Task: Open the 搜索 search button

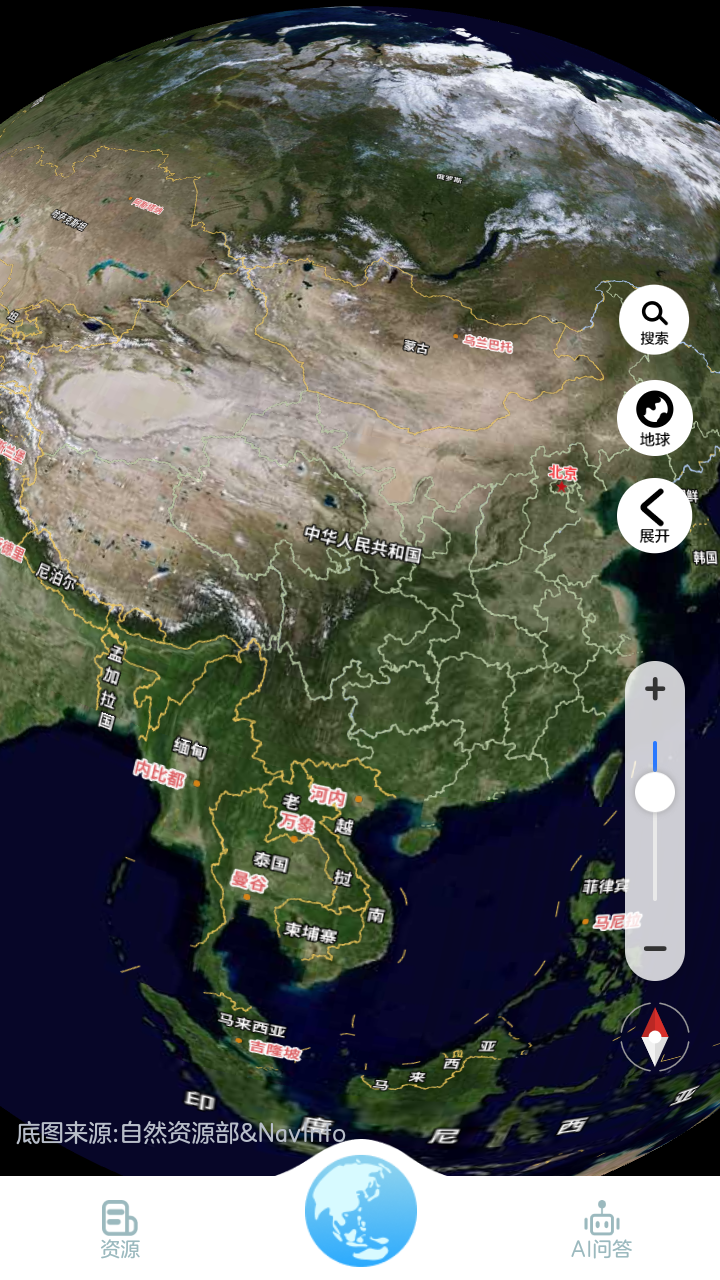Action: click(x=654, y=320)
